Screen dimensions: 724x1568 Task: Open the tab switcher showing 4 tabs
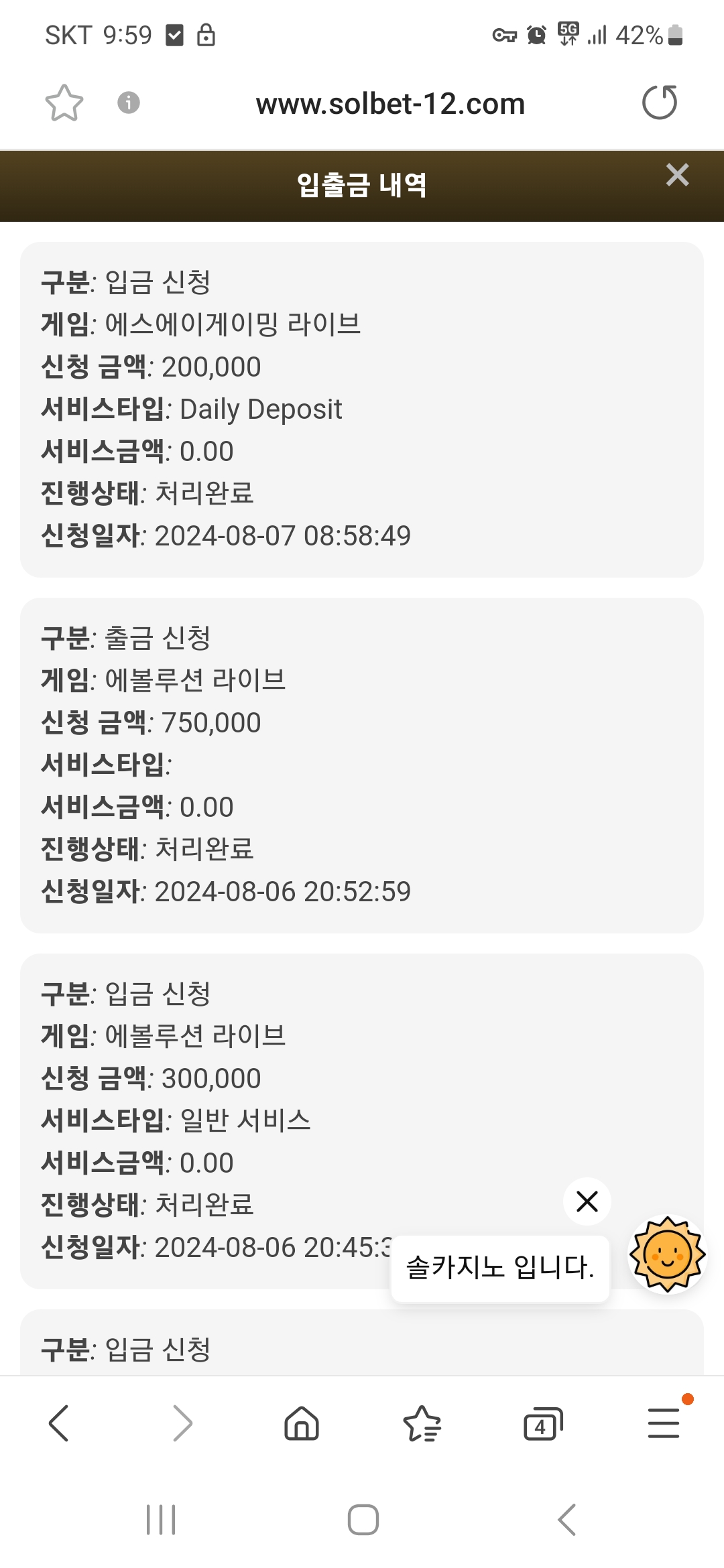click(543, 1423)
